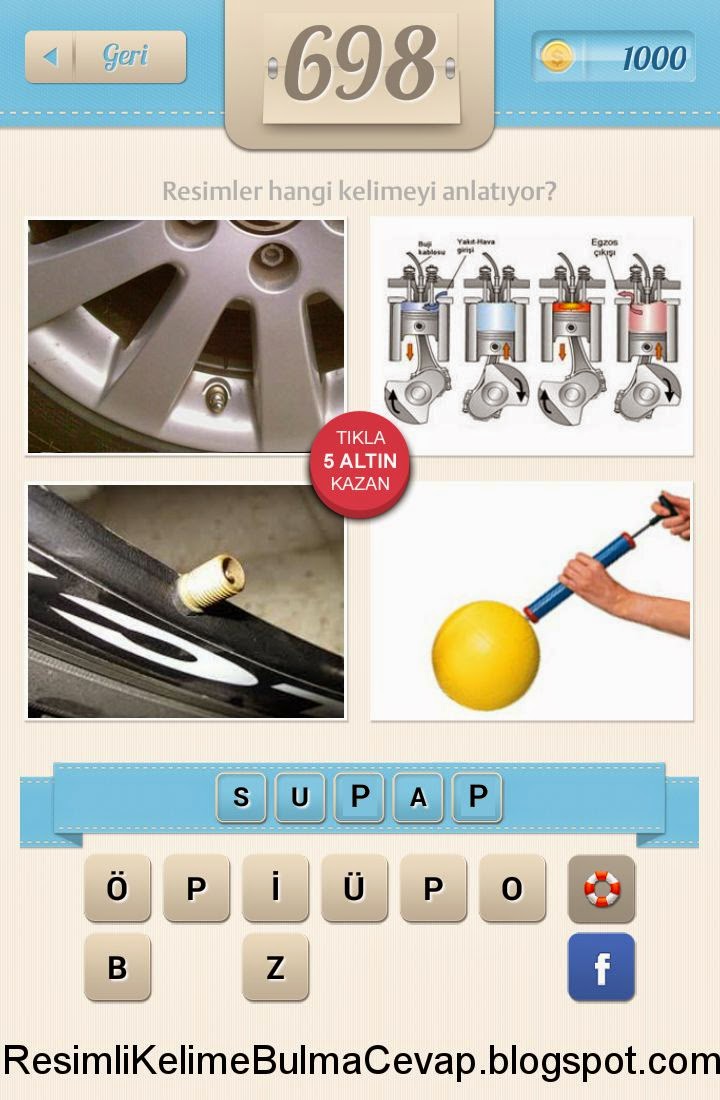The height and width of the screenshot is (1100, 720).
Task: Share the puzzle on Facebook
Action: [601, 967]
